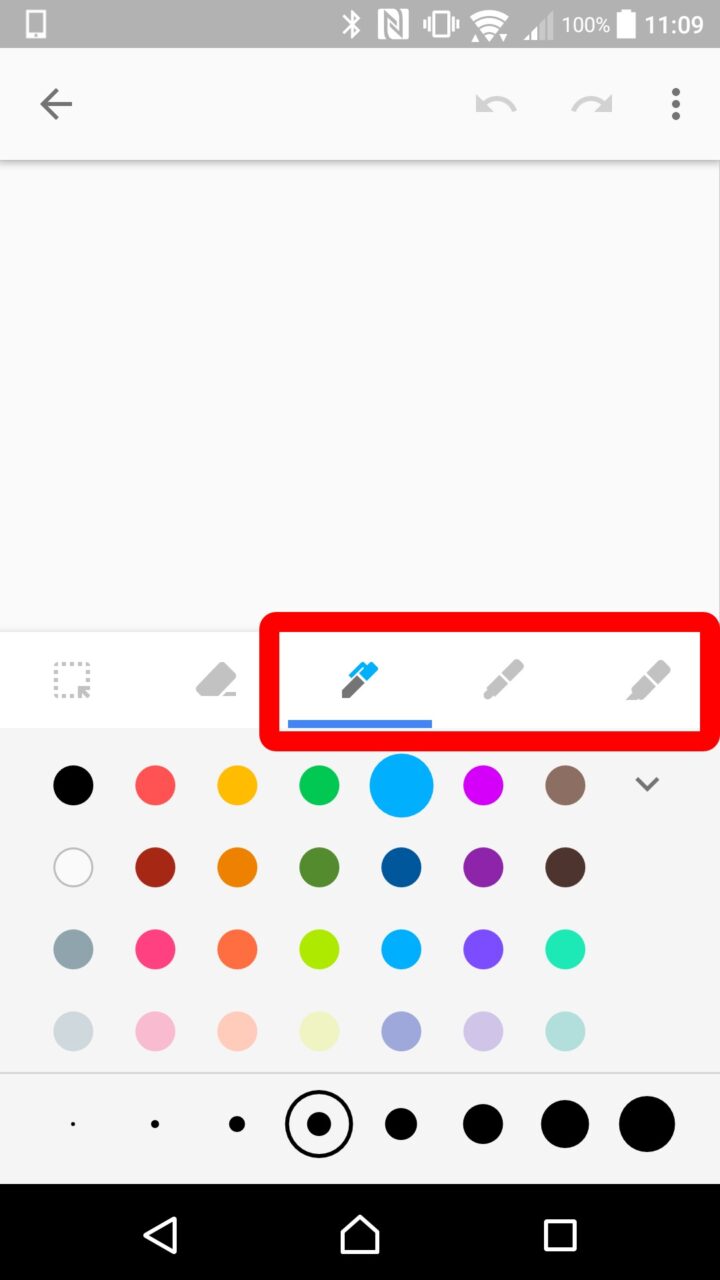Select the lime green color swatch
Image resolution: width=720 pixels, height=1280 pixels.
point(319,949)
